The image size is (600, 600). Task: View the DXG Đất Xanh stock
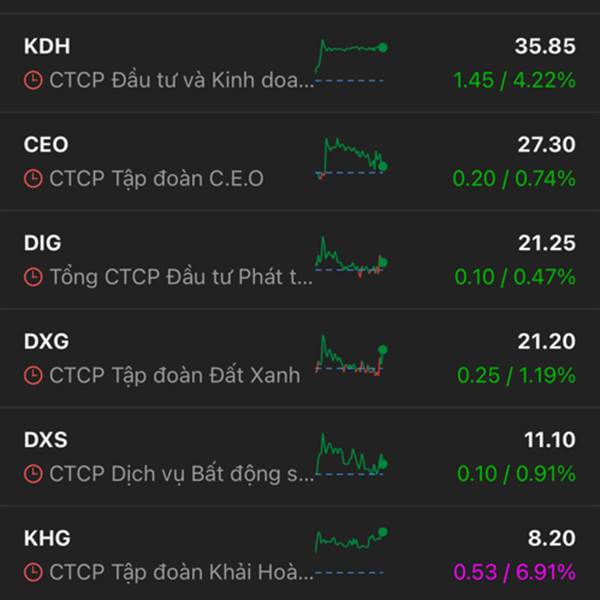click(x=300, y=358)
